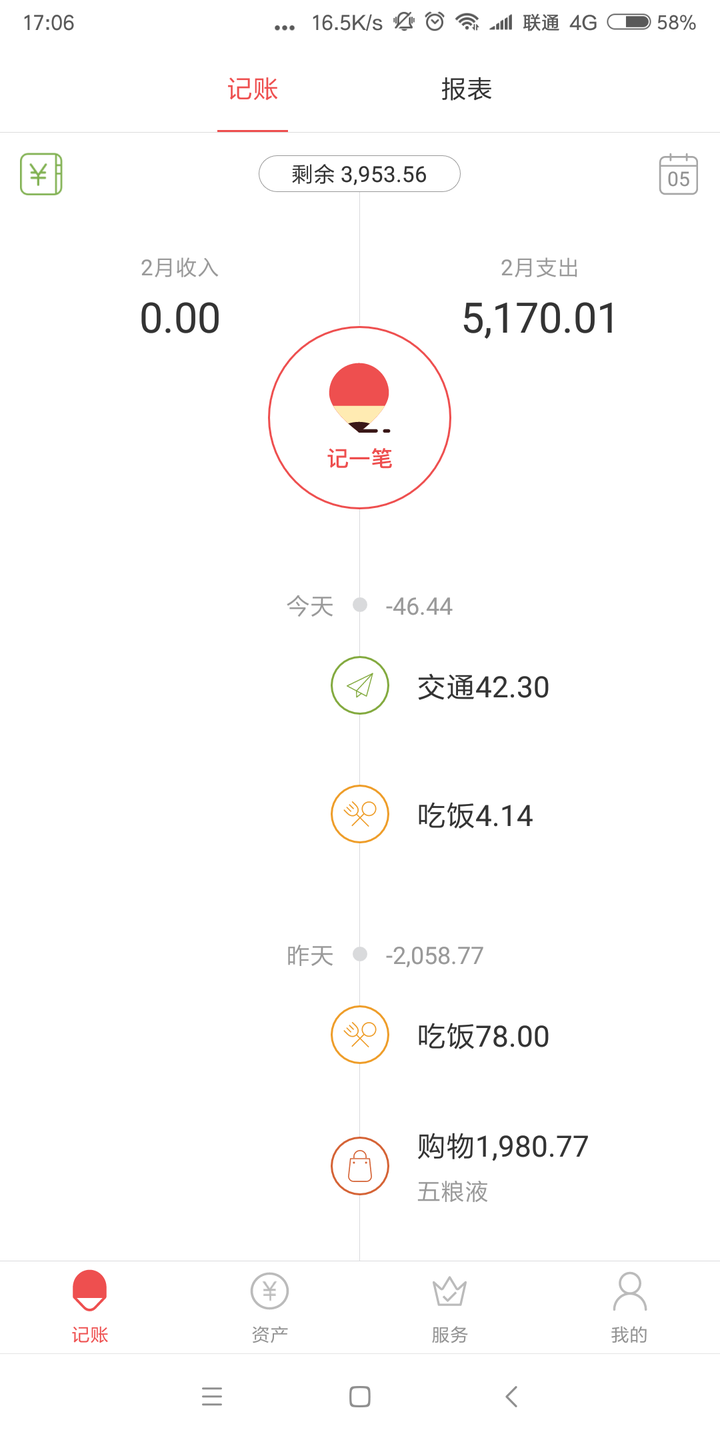Open the calendar date picker
The height and width of the screenshot is (1440, 720).
point(678,175)
